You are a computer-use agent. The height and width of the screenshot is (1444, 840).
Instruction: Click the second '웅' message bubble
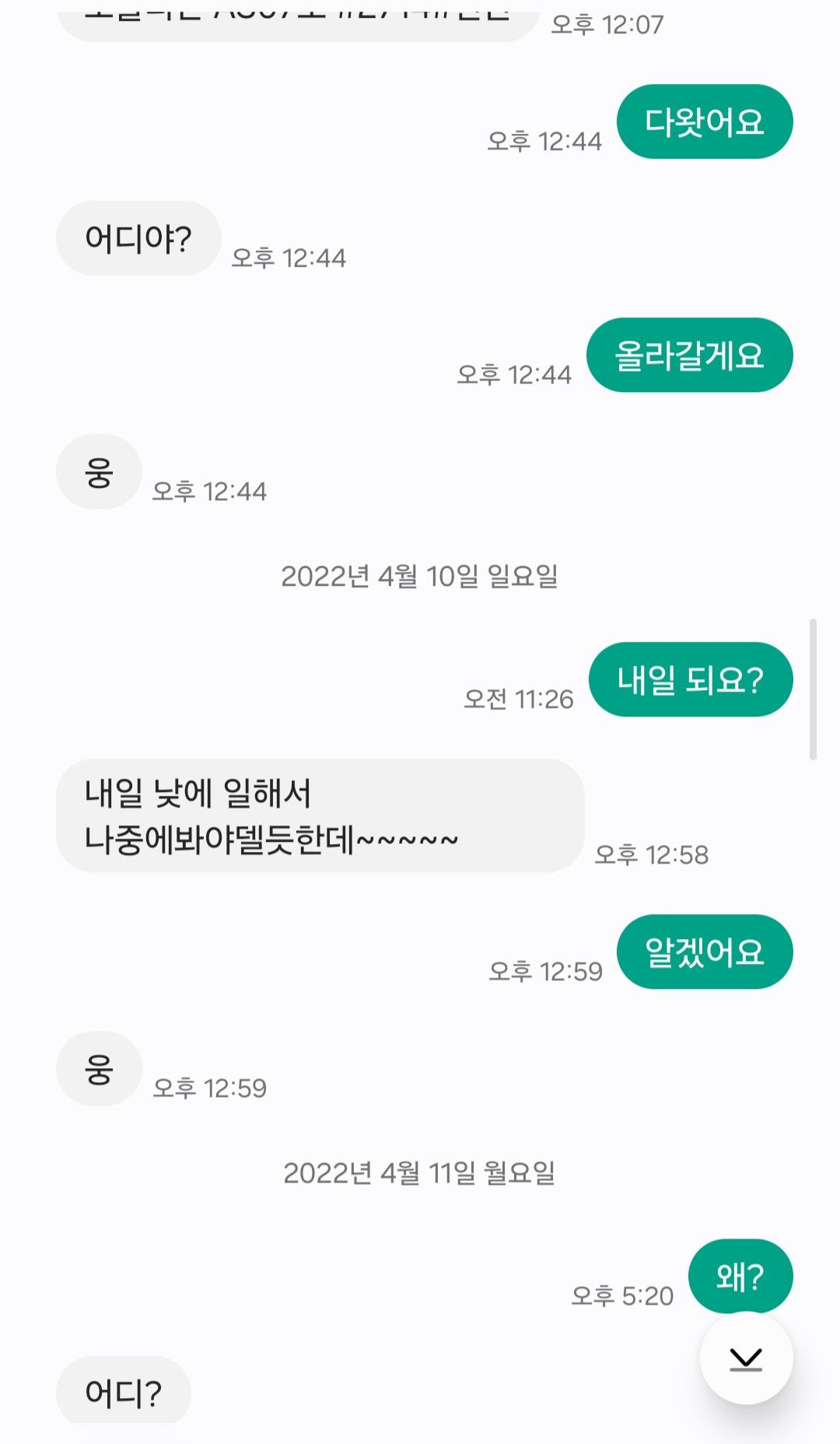[x=98, y=1068]
